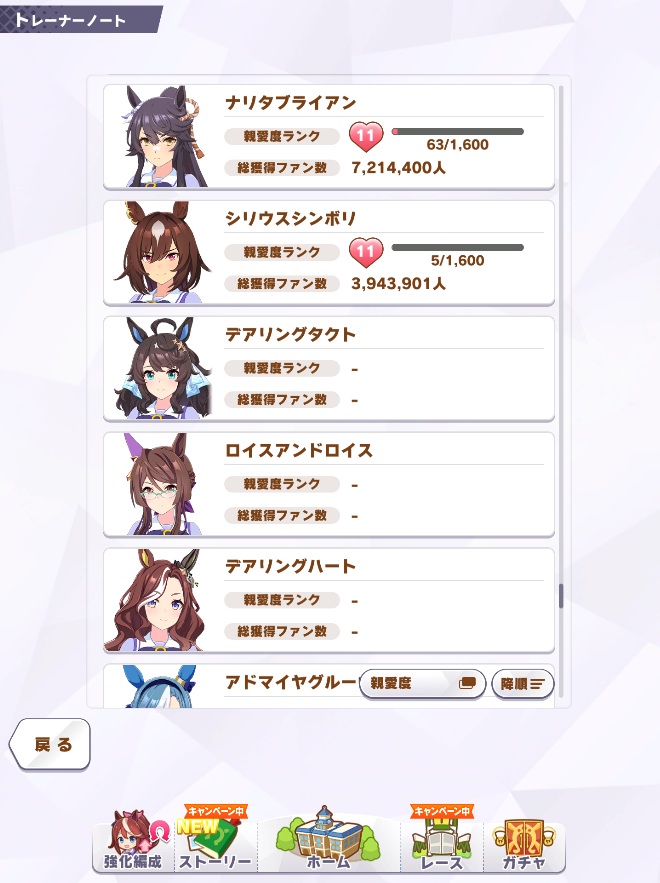
Task: Select the デアリングタクト entry
Action: [x=328, y=369]
